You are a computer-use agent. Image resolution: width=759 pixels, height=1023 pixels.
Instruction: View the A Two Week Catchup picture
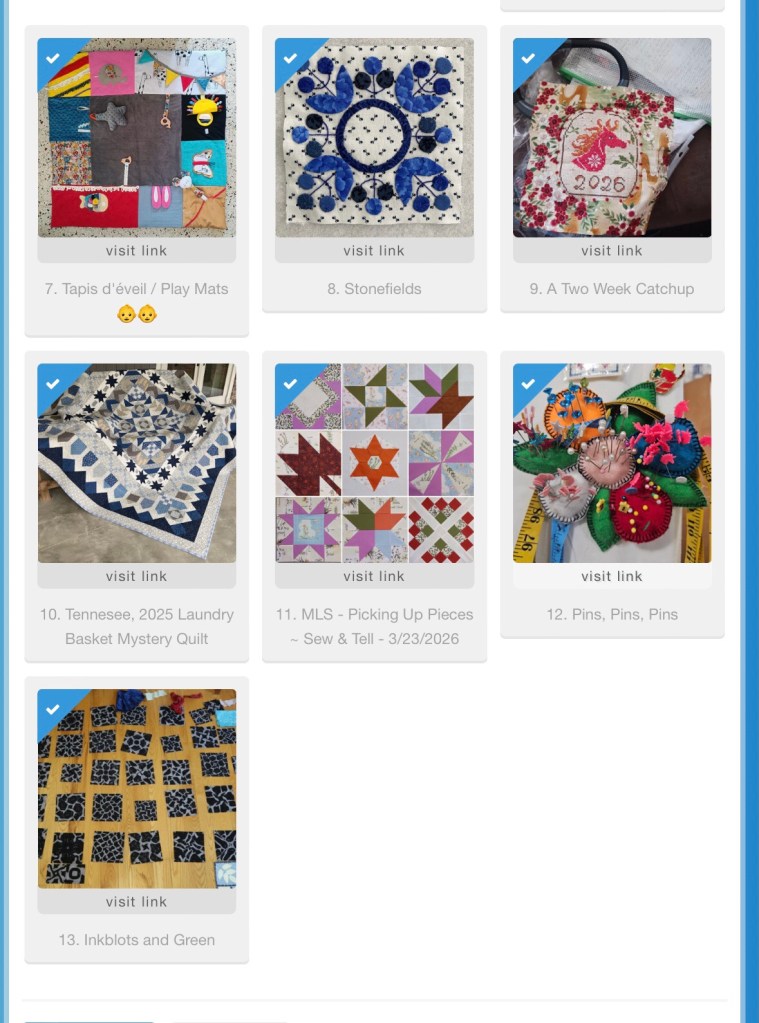(612, 137)
